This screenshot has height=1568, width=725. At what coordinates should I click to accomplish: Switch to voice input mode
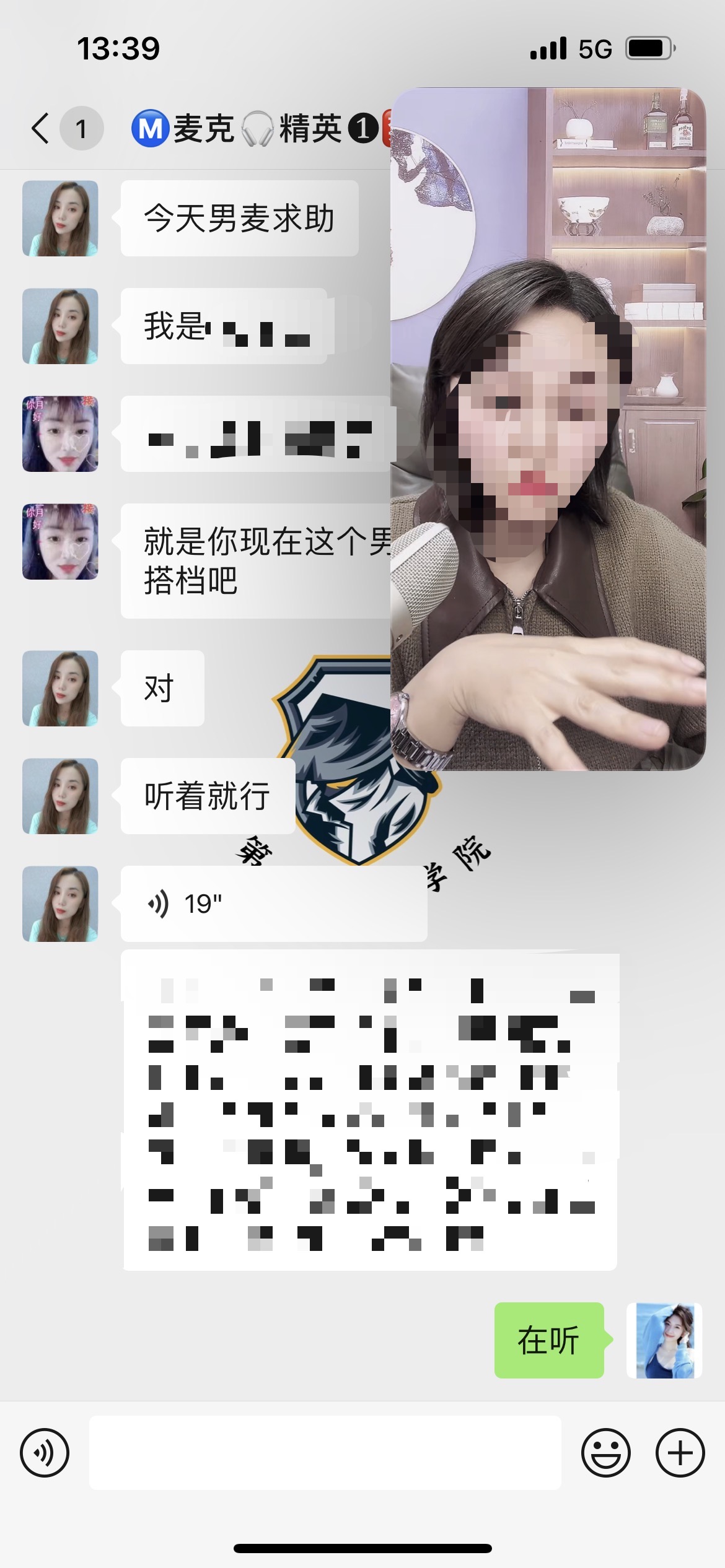[x=45, y=1453]
